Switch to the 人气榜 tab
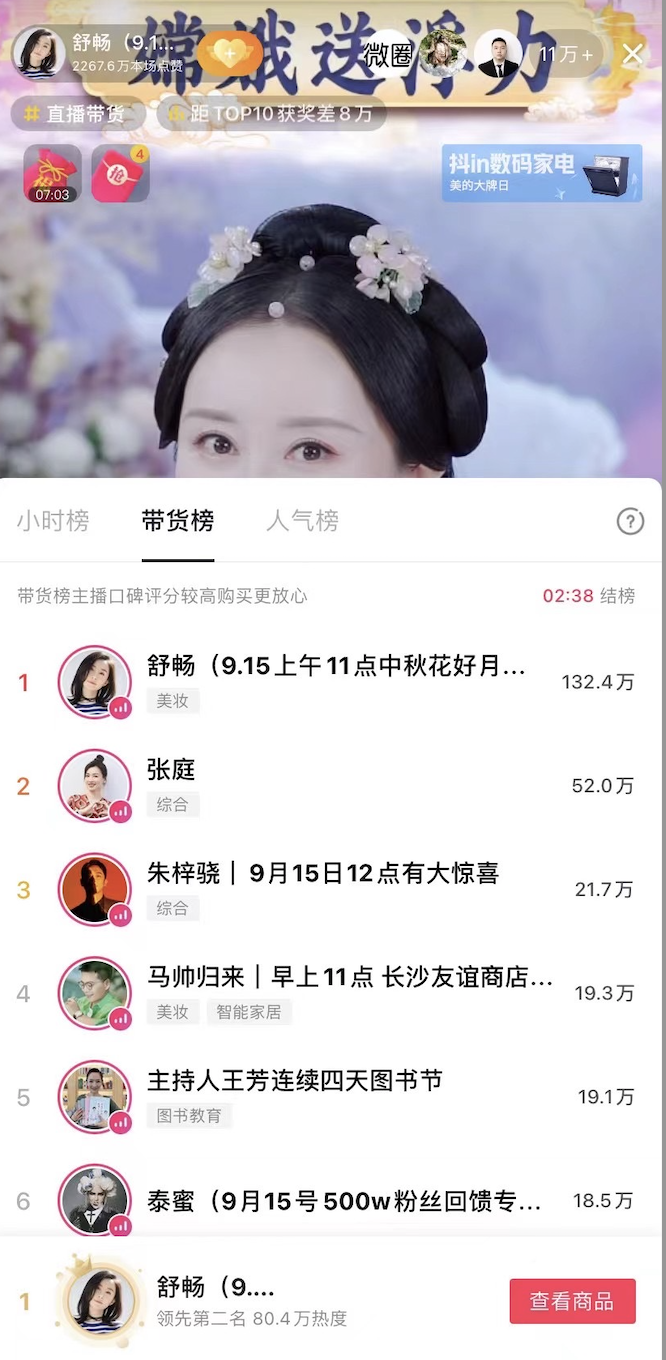This screenshot has width=666, height=1360. [302, 521]
